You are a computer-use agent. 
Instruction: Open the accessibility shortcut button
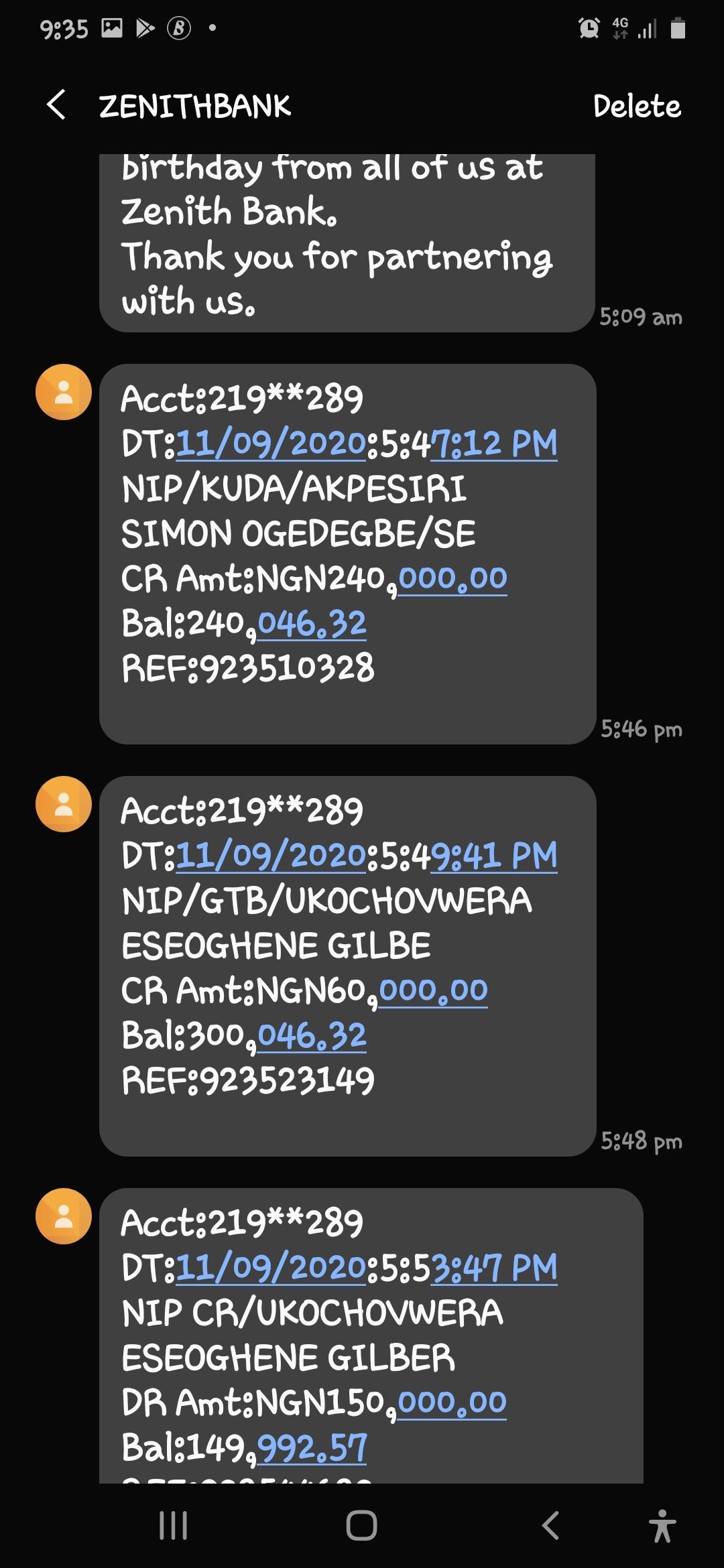point(662,1526)
